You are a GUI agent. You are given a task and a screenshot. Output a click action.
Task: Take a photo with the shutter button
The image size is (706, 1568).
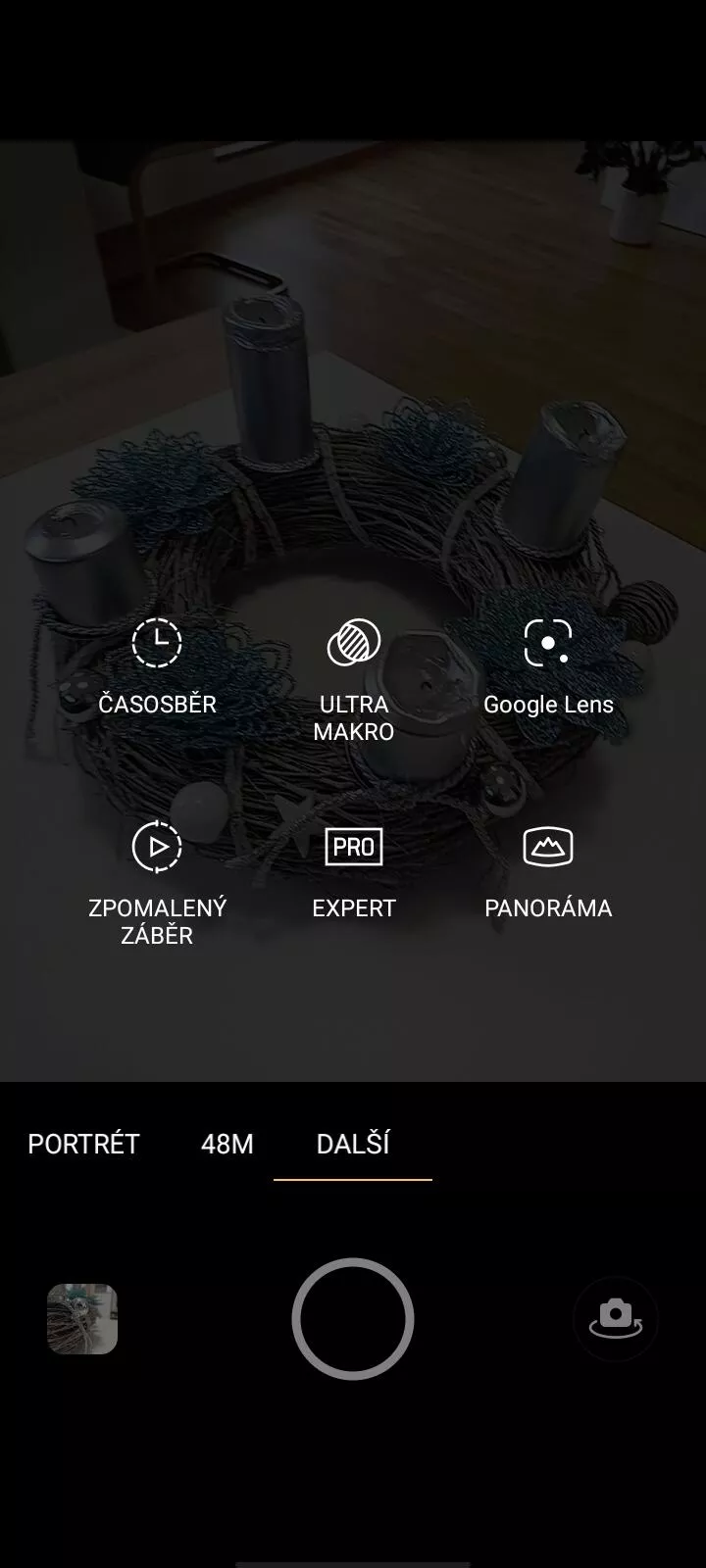[353, 1319]
